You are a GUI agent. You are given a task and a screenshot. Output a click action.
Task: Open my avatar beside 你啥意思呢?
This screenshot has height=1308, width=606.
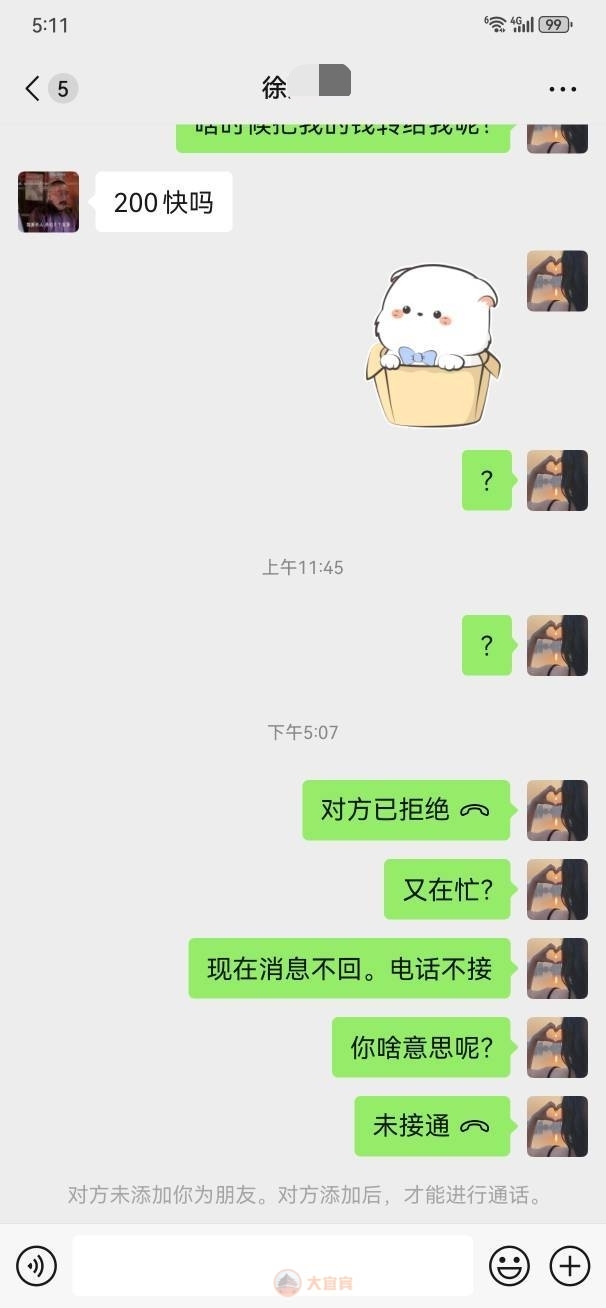tap(557, 1047)
